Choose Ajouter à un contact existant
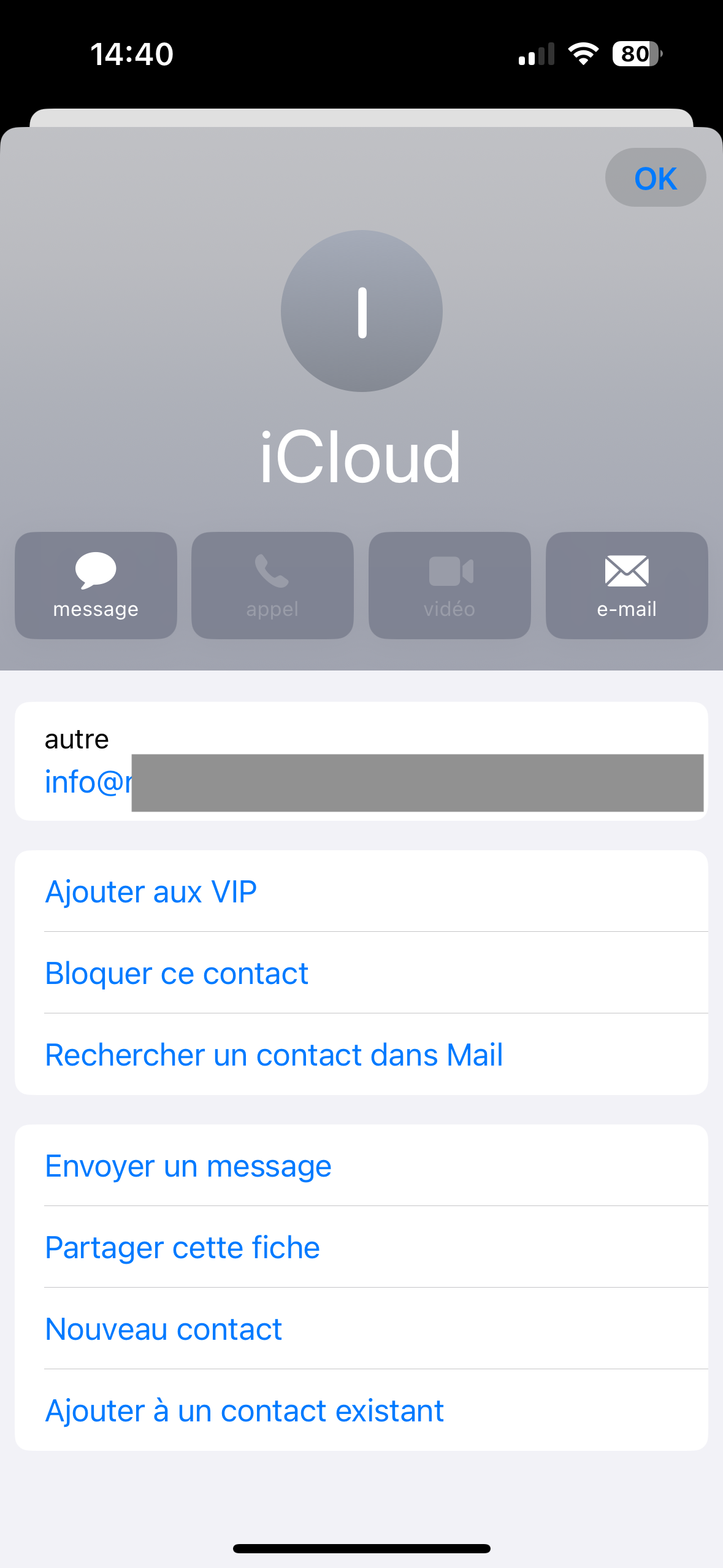 click(244, 1410)
